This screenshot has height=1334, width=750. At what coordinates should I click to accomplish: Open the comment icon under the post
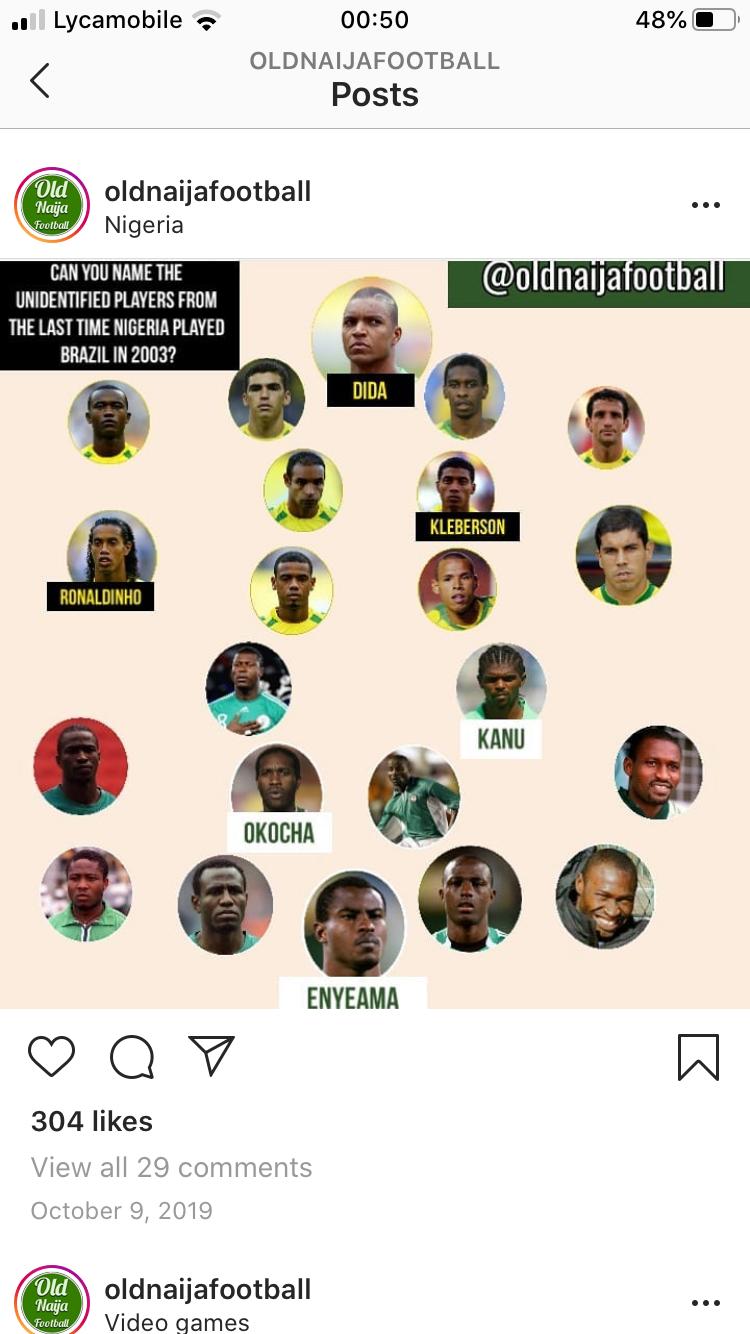click(132, 1056)
